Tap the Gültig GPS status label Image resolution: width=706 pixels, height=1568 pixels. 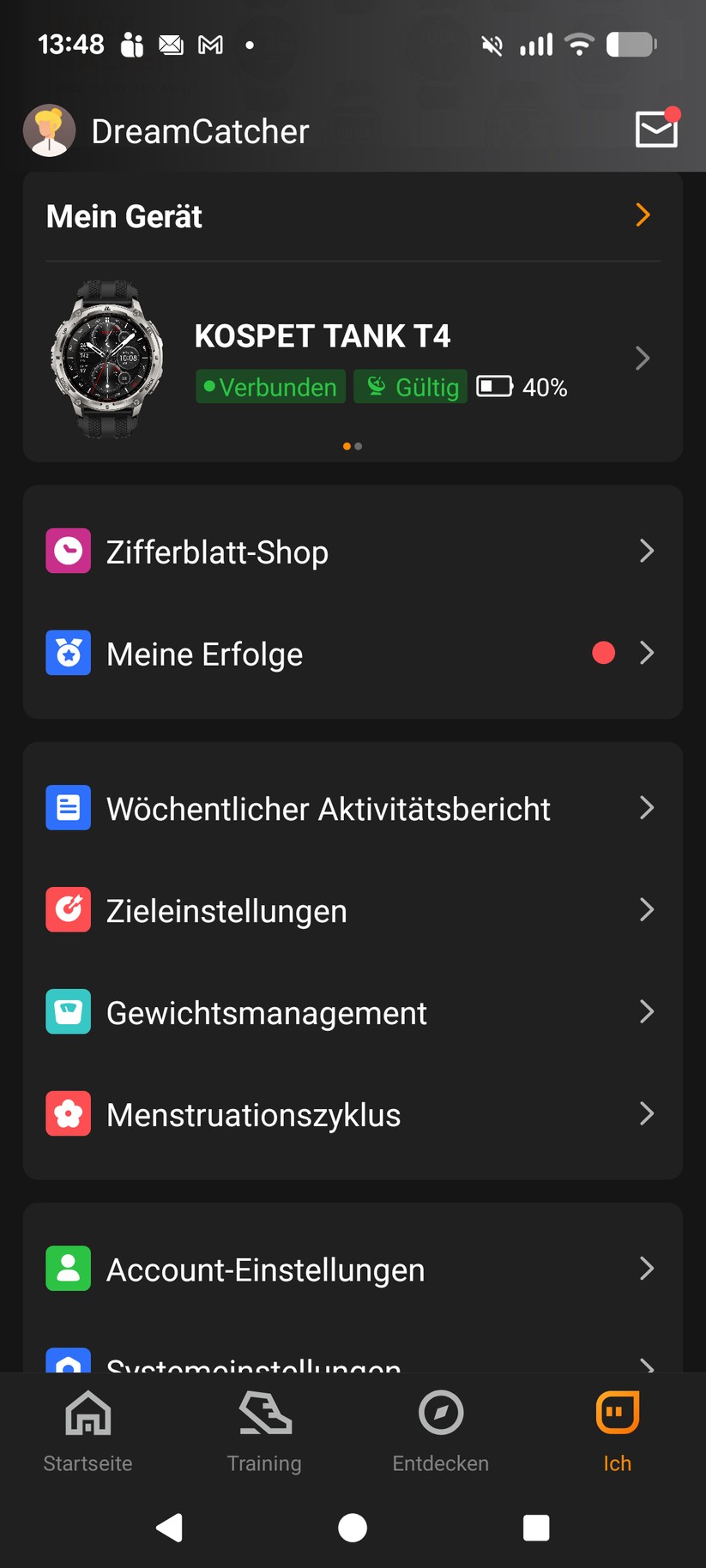[410, 387]
